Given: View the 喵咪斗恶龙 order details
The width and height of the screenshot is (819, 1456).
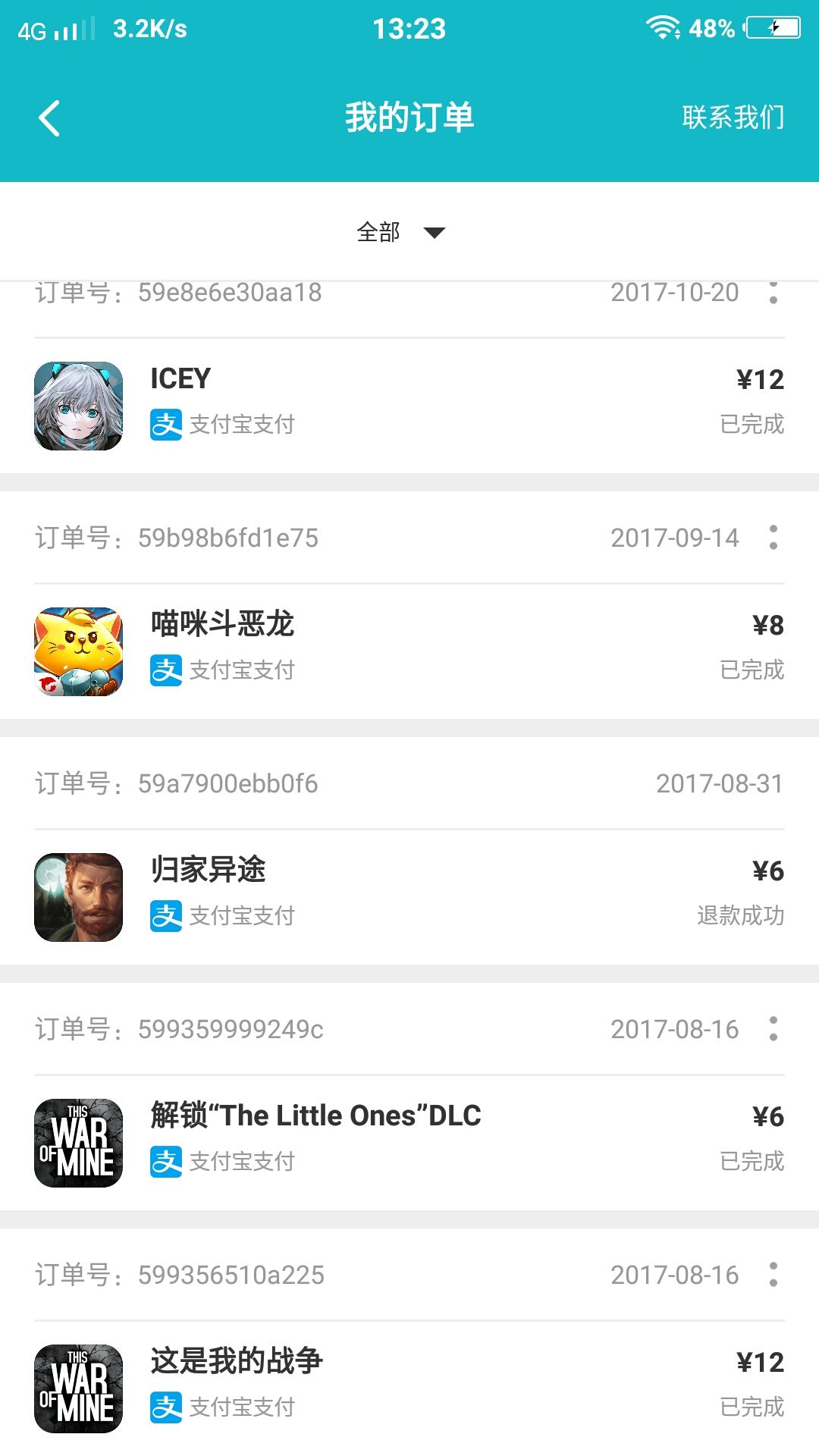Looking at the screenshot, I should click(x=409, y=651).
